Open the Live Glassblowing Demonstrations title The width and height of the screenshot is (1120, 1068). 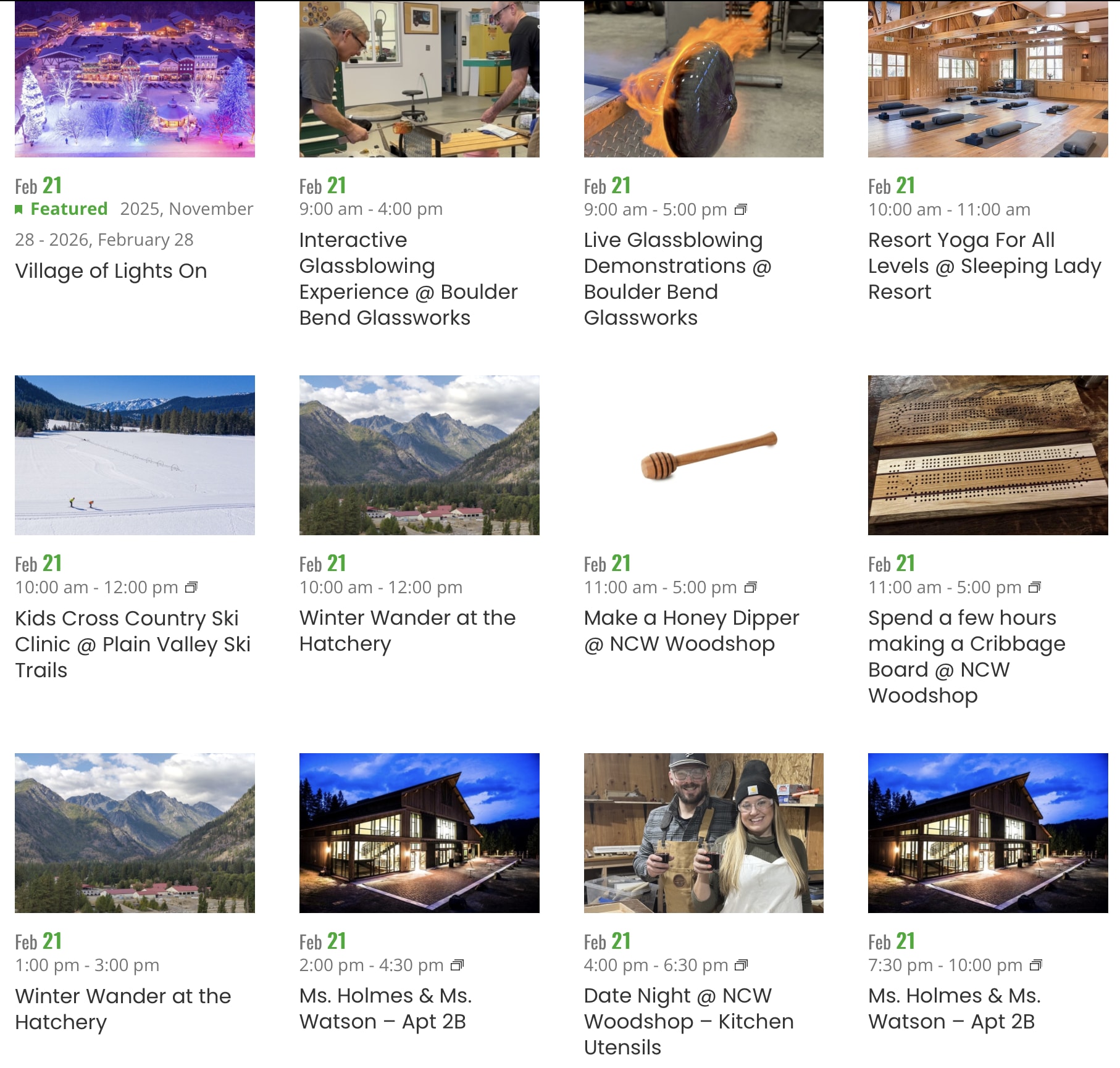point(677,278)
